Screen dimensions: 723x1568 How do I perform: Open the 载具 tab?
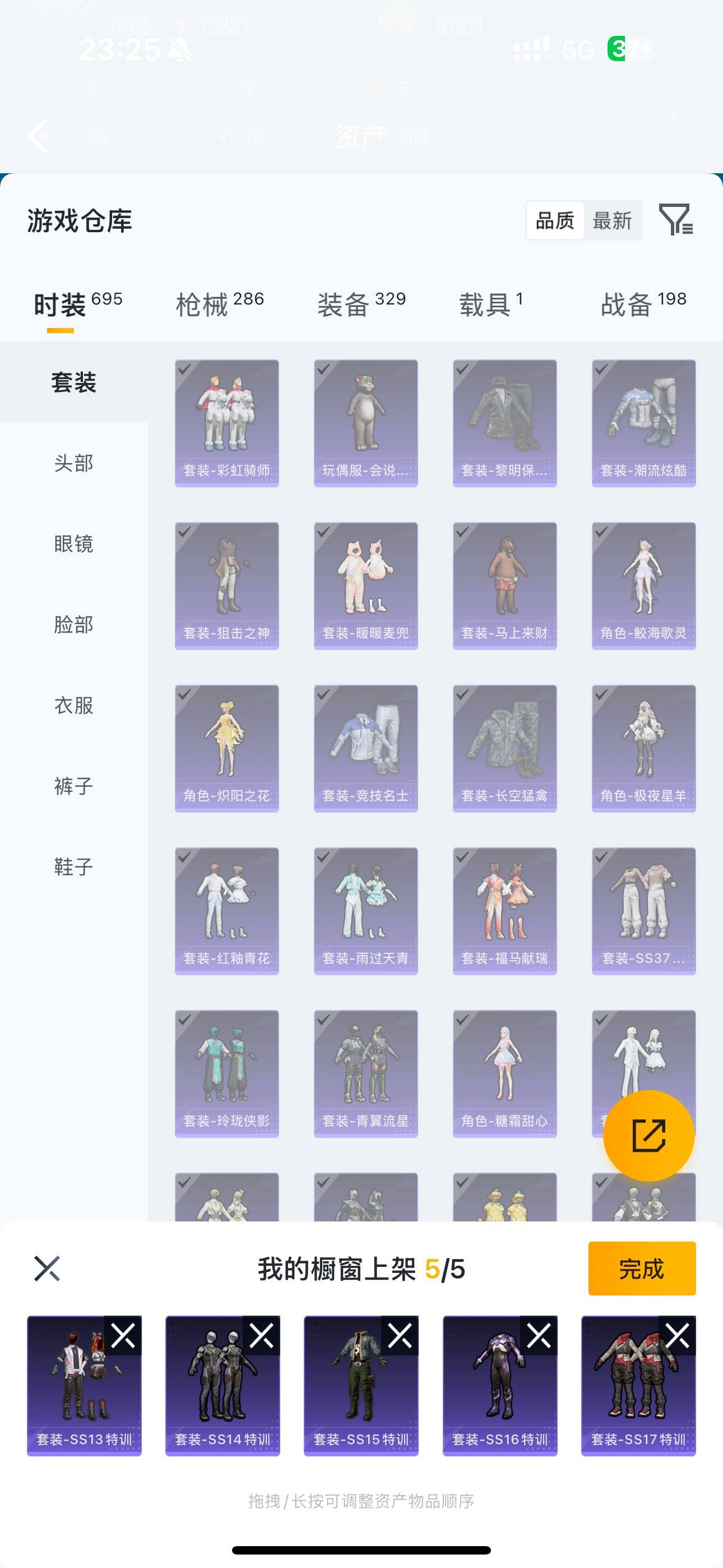coord(490,304)
